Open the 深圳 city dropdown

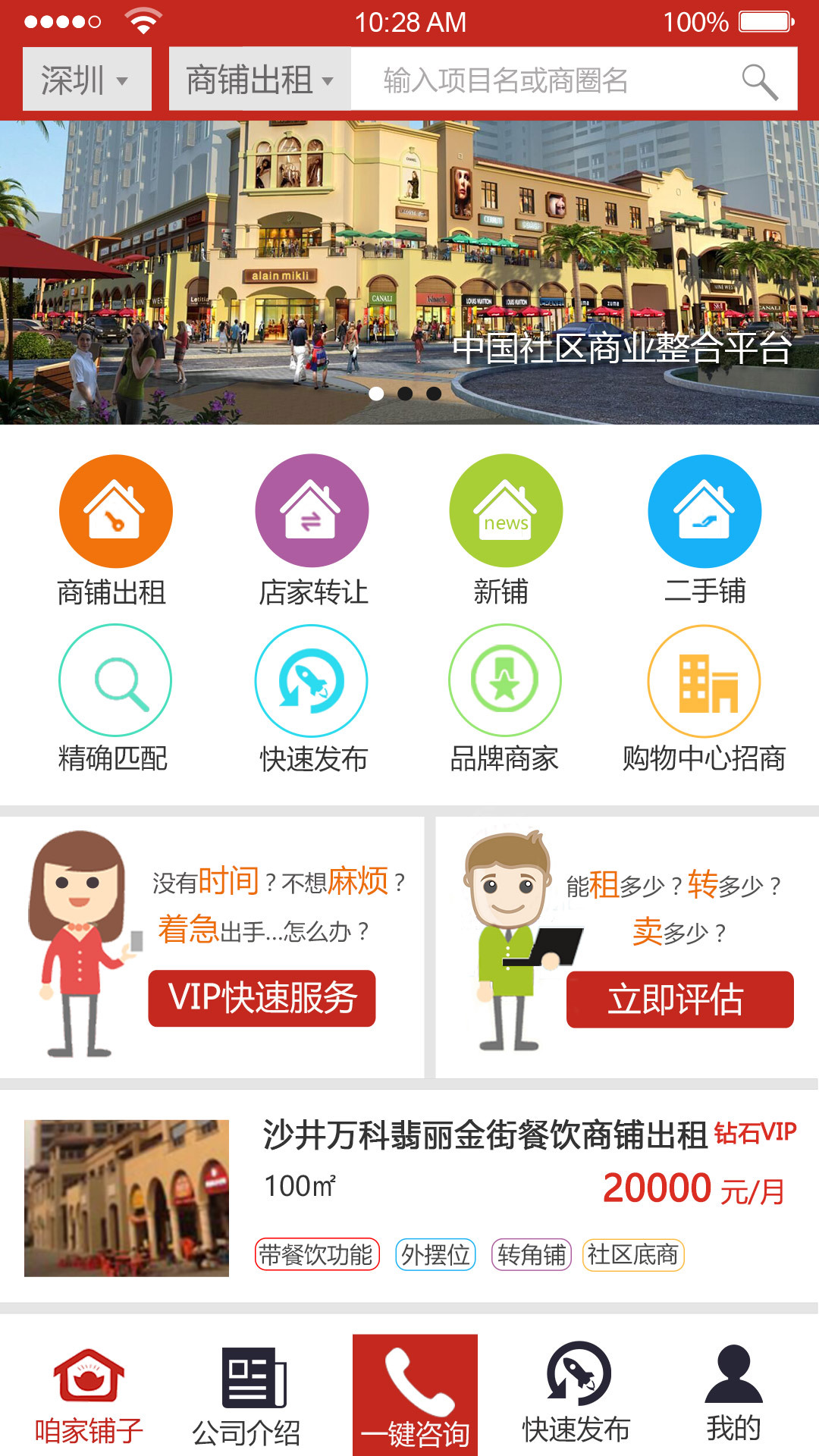point(86,79)
